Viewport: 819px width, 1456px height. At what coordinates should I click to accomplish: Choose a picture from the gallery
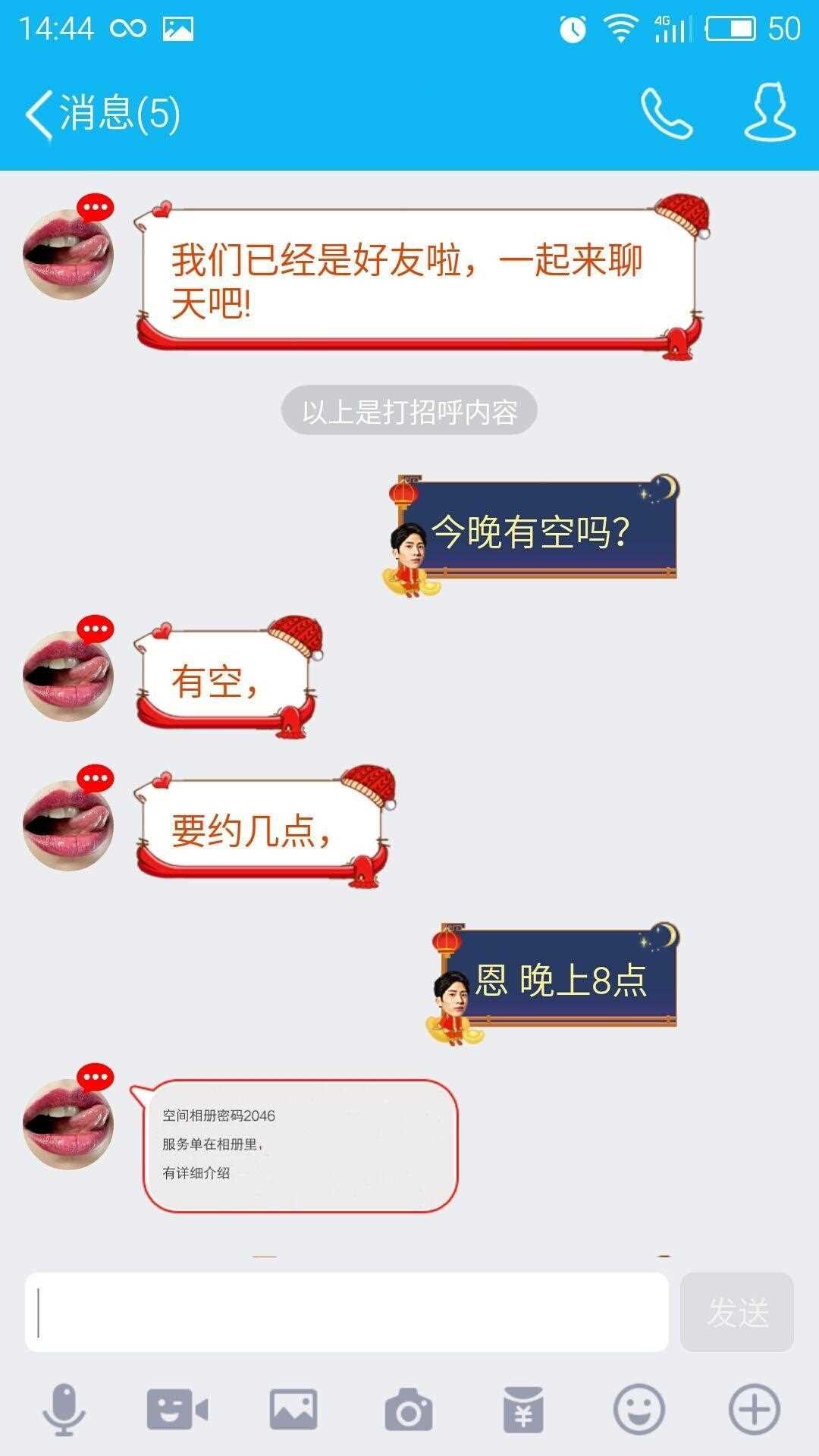(x=293, y=1410)
